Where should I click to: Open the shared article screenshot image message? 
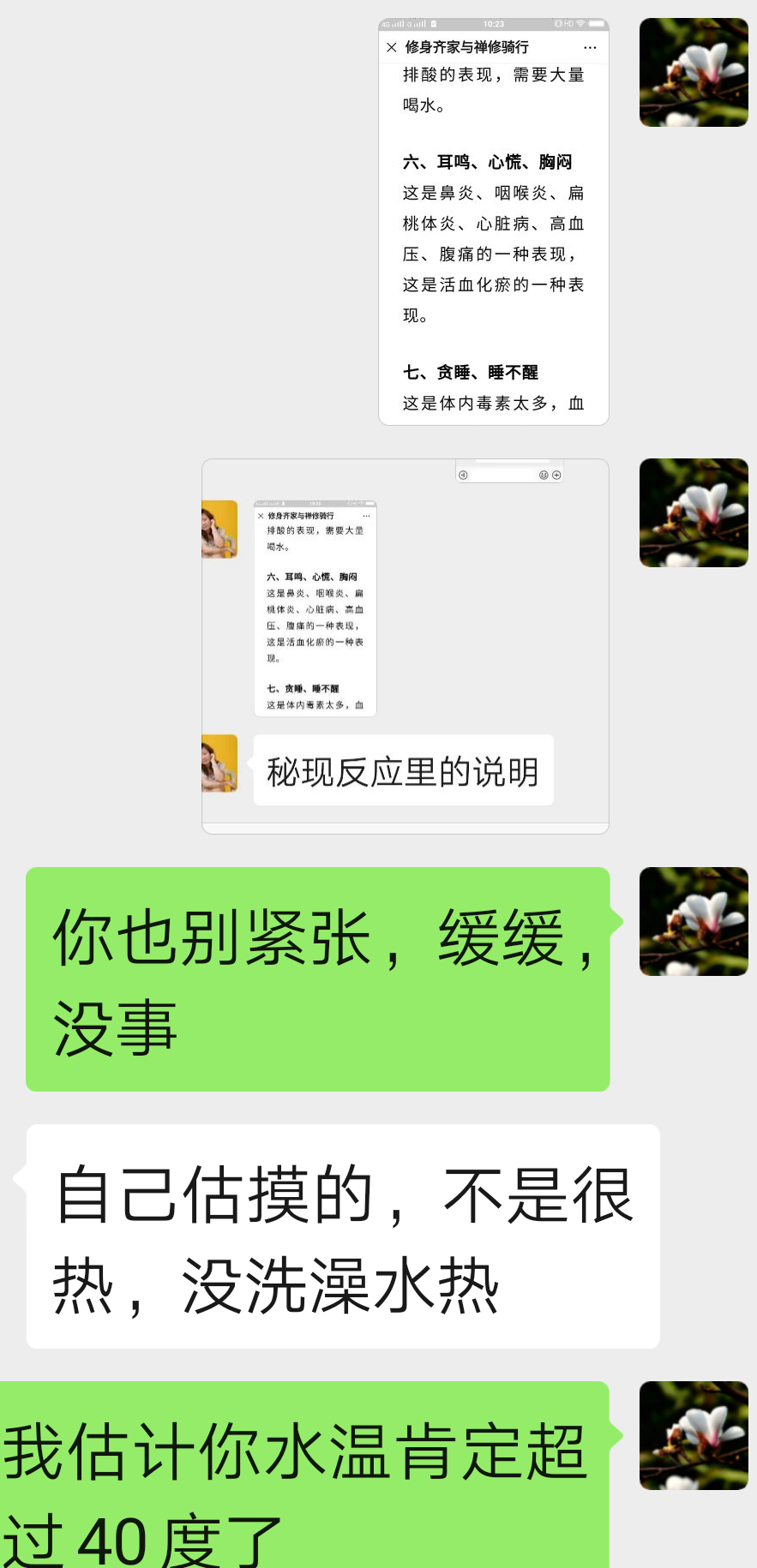coord(493,223)
